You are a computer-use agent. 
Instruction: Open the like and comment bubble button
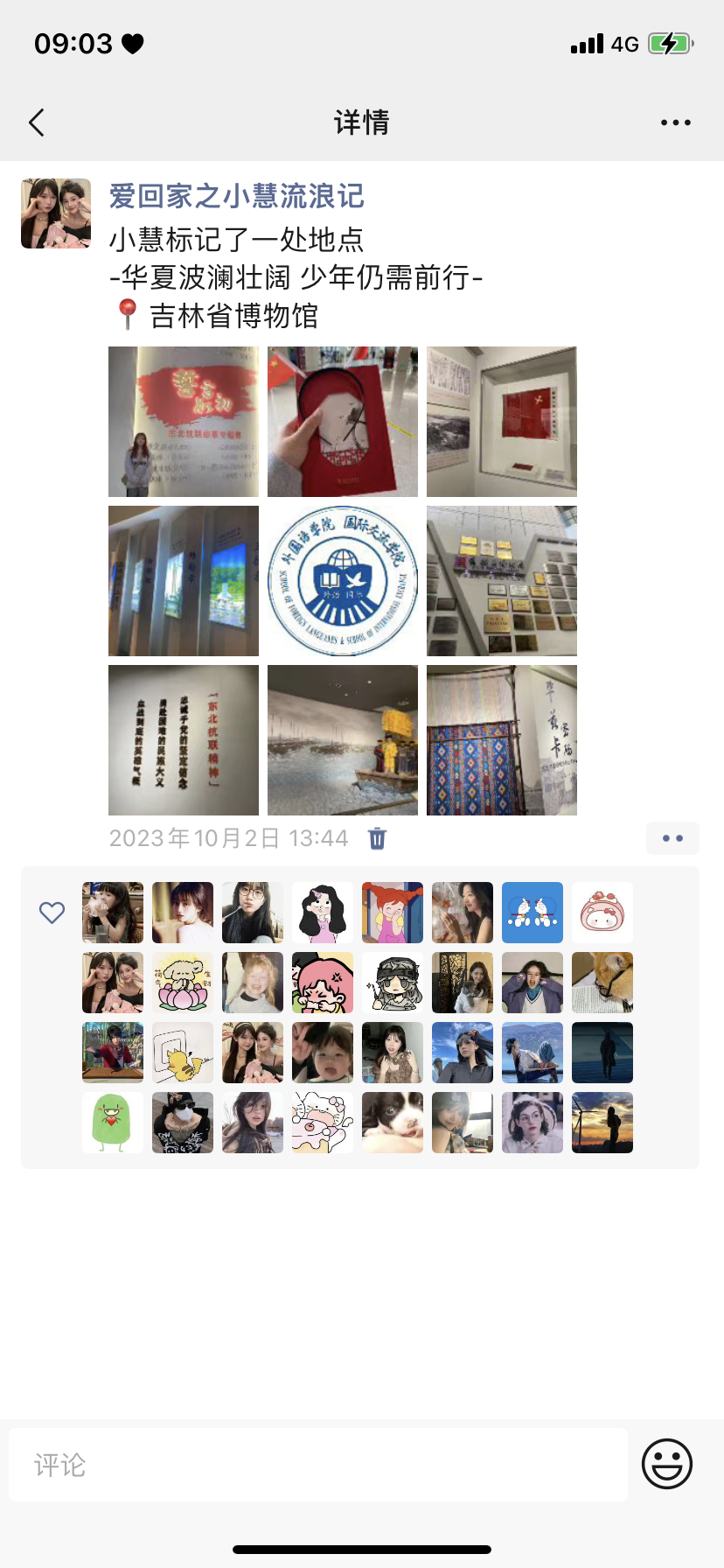point(672,838)
